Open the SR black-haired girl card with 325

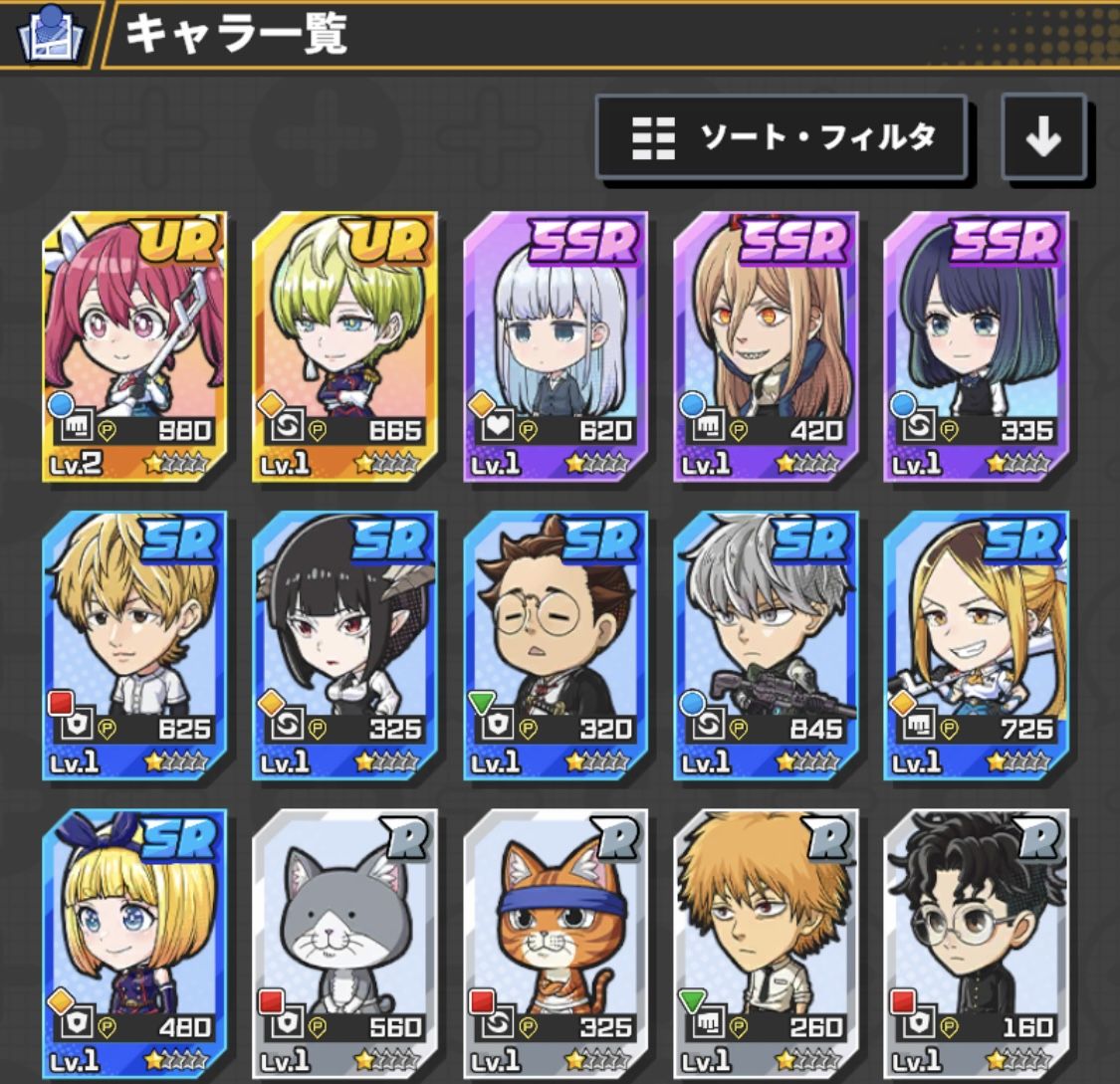click(x=344, y=645)
